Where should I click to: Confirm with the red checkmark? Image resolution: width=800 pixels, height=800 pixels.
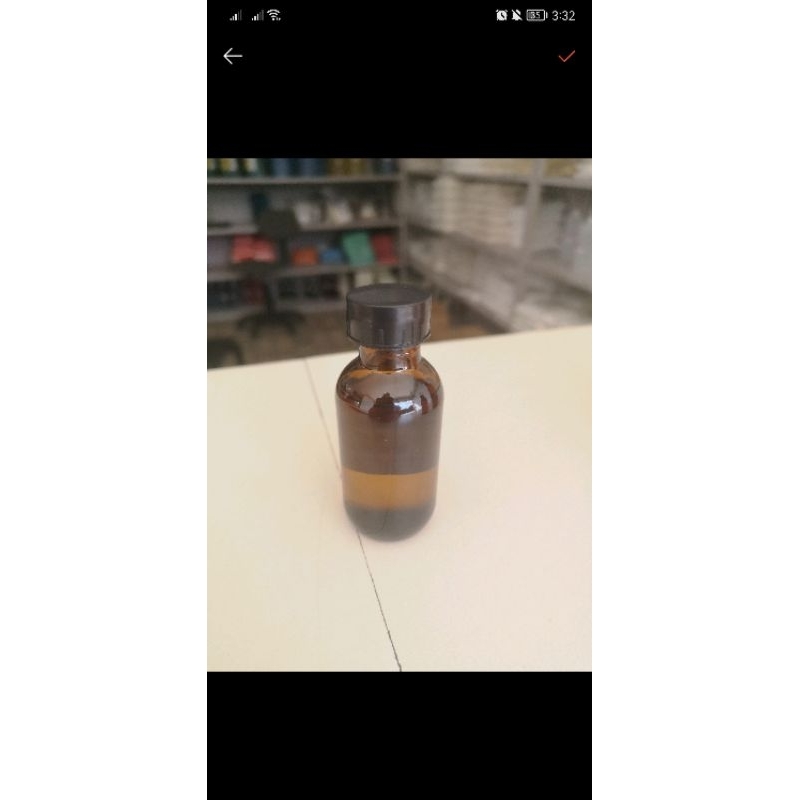pos(567,56)
